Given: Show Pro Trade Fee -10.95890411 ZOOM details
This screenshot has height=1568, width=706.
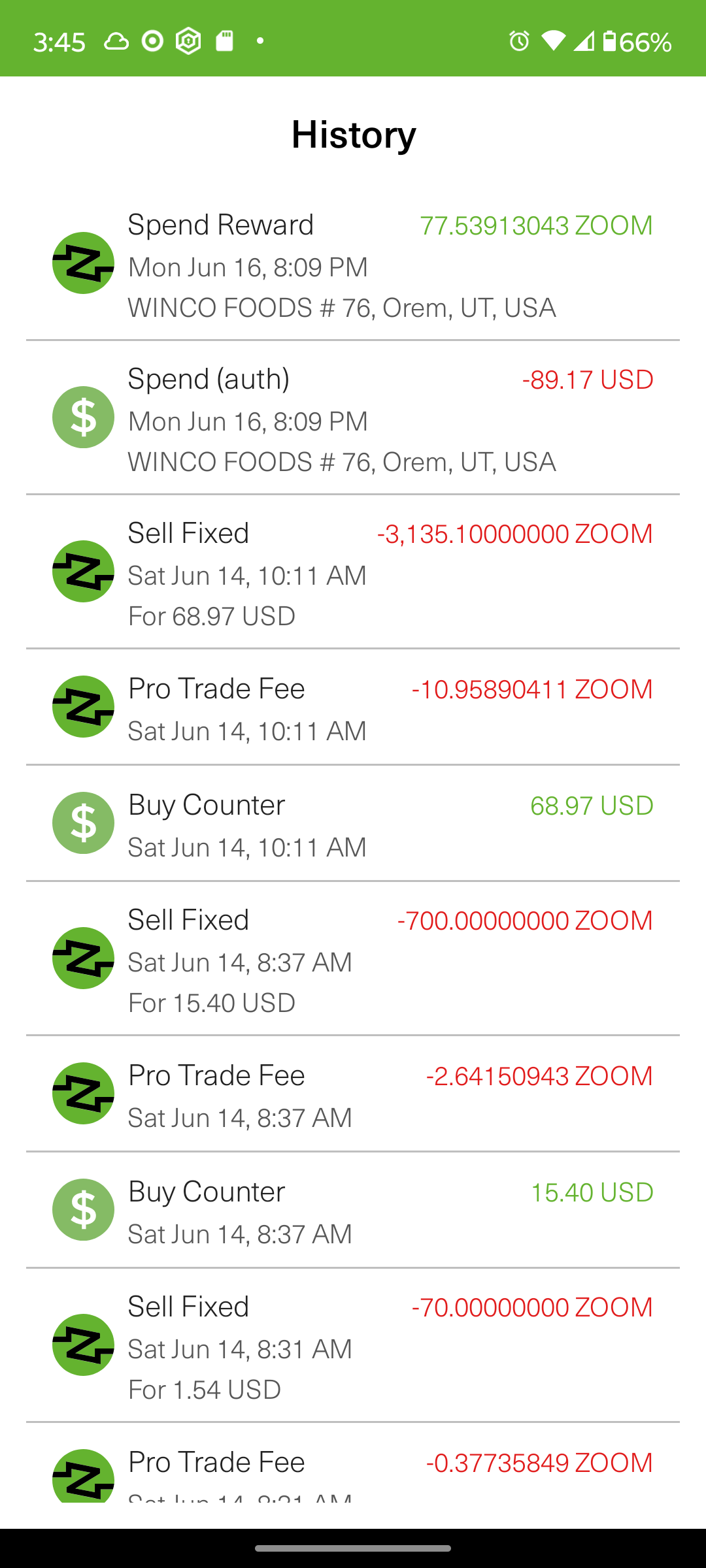Looking at the screenshot, I should point(353,708).
